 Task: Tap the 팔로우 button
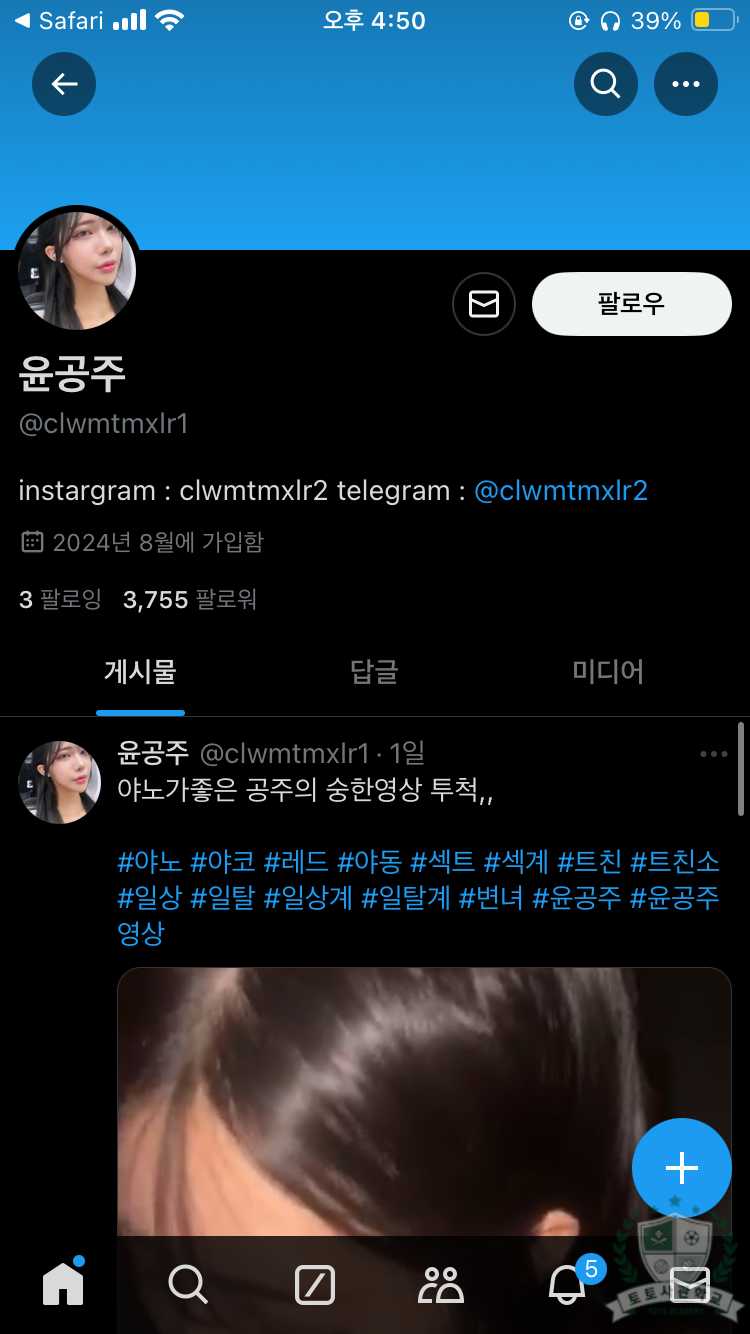click(632, 303)
